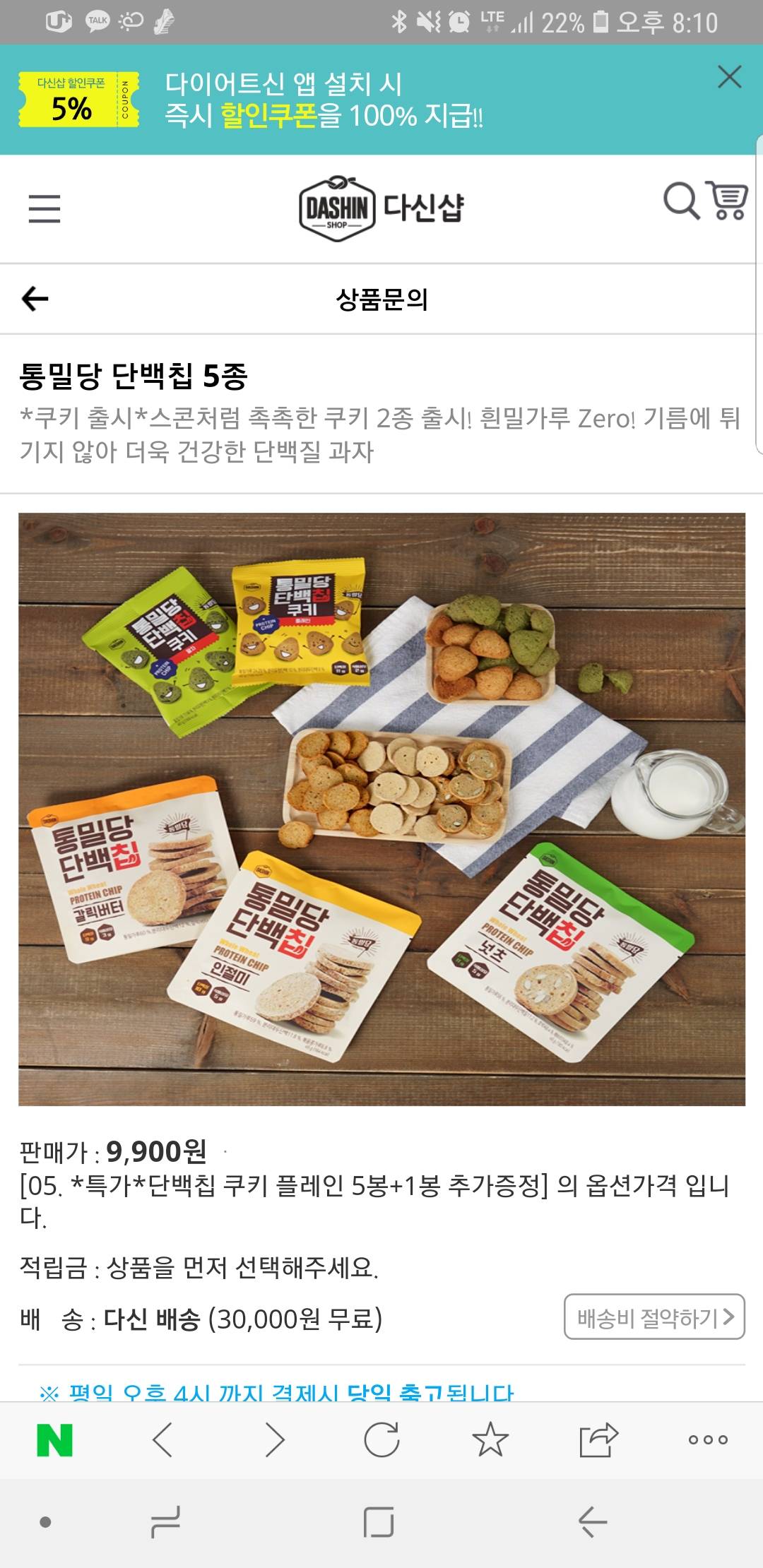
Task: Share this page
Action: [x=598, y=1439]
